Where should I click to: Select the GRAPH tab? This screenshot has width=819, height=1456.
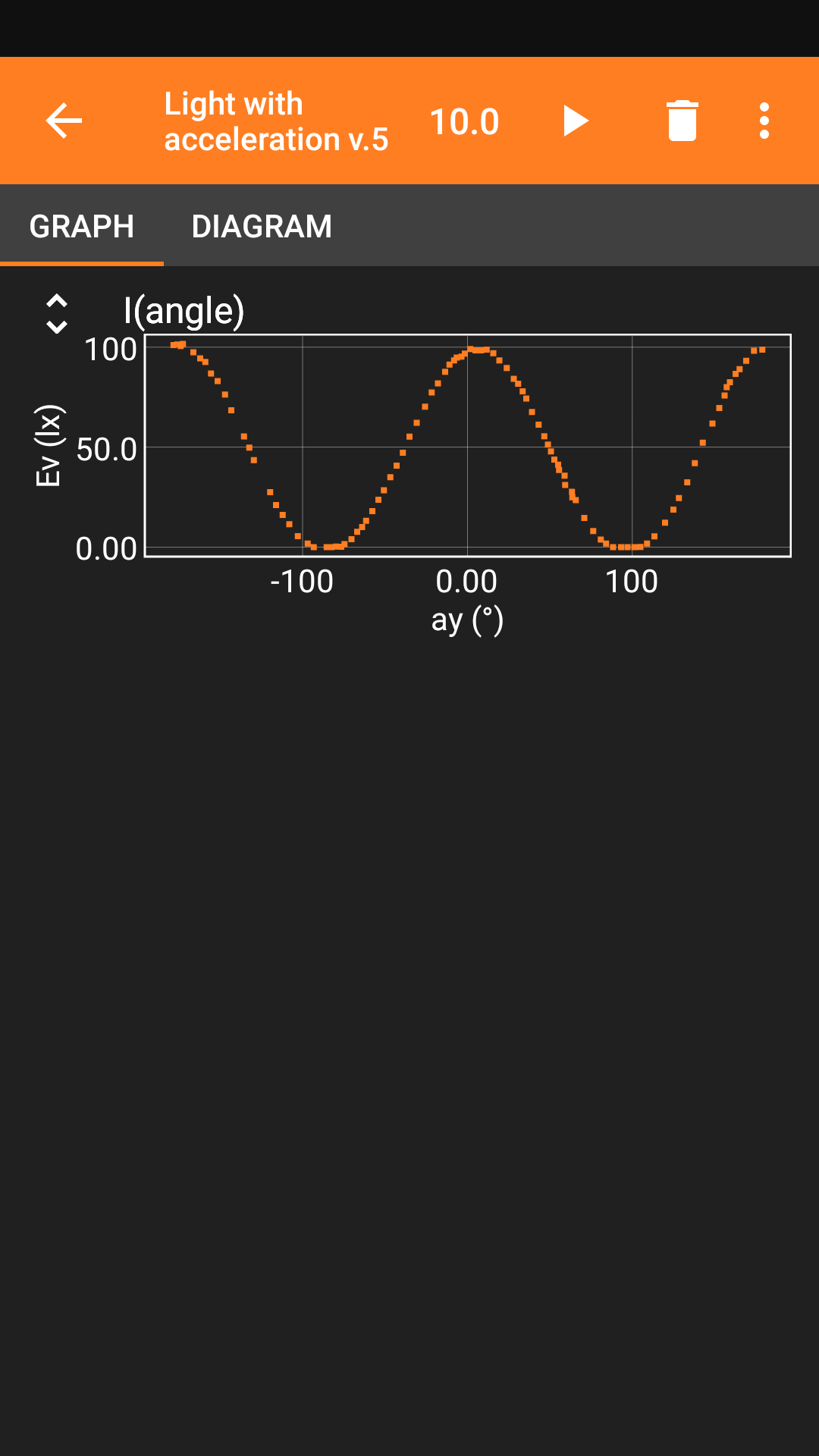point(82,226)
